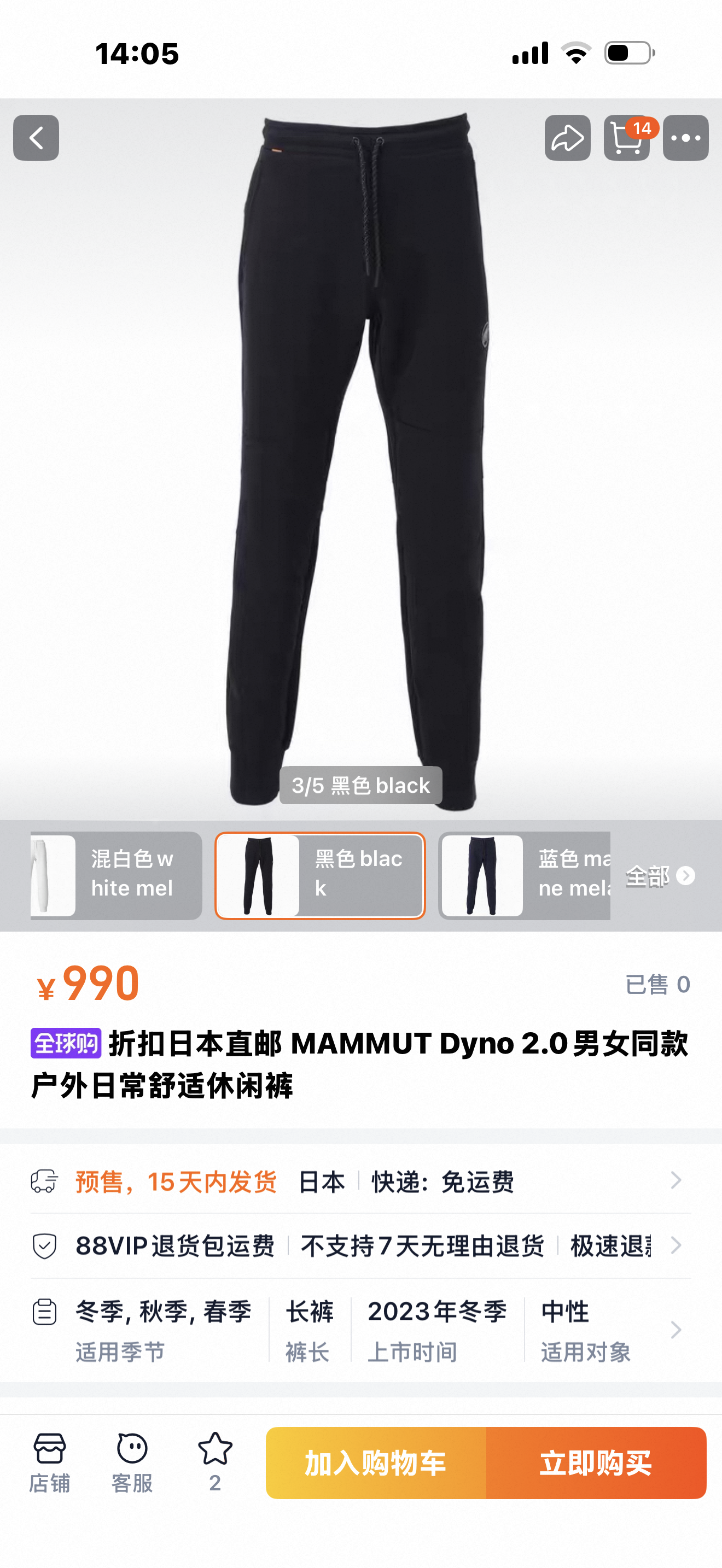The height and width of the screenshot is (1568, 722).
Task: Open the shopping cart with 14 items
Action: tap(626, 138)
